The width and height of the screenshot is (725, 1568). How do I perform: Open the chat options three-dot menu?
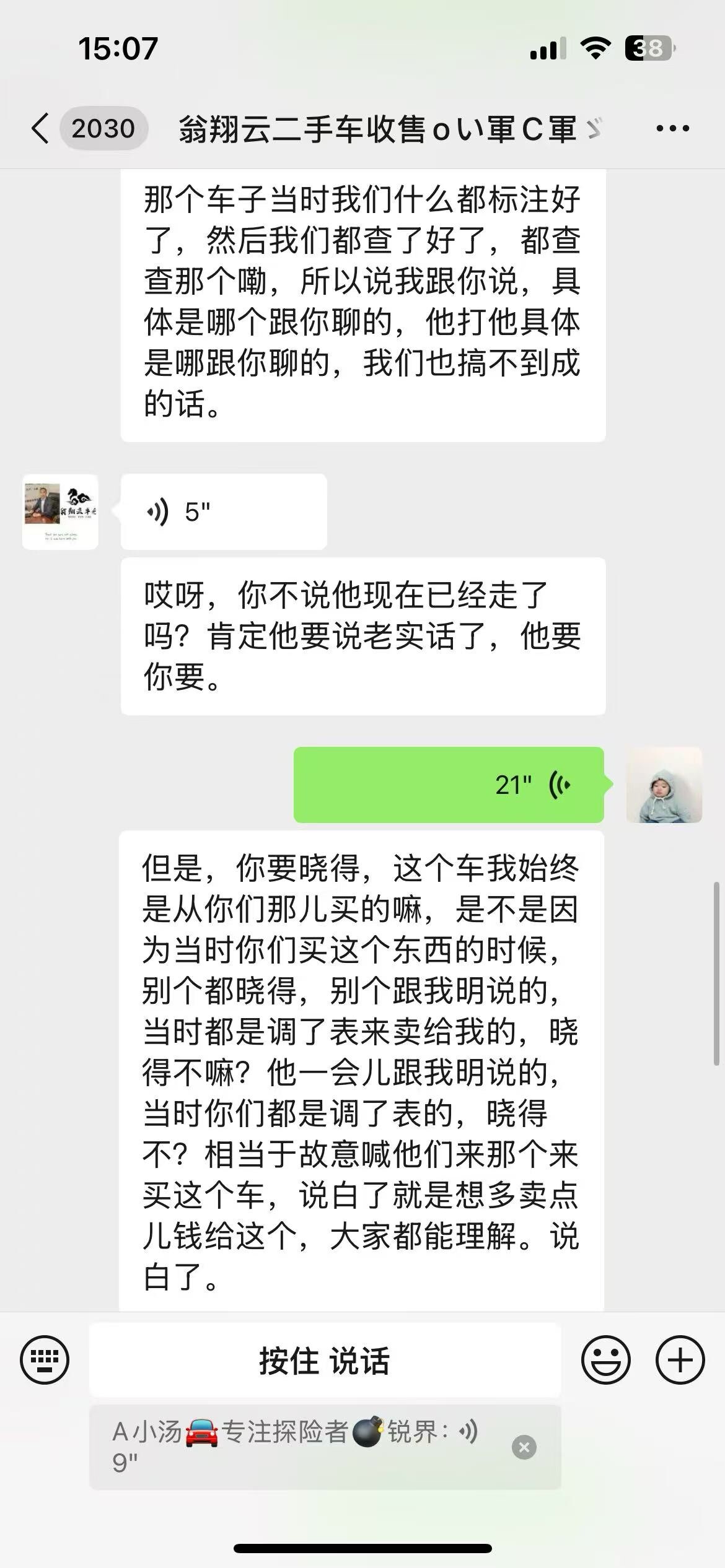[672, 129]
